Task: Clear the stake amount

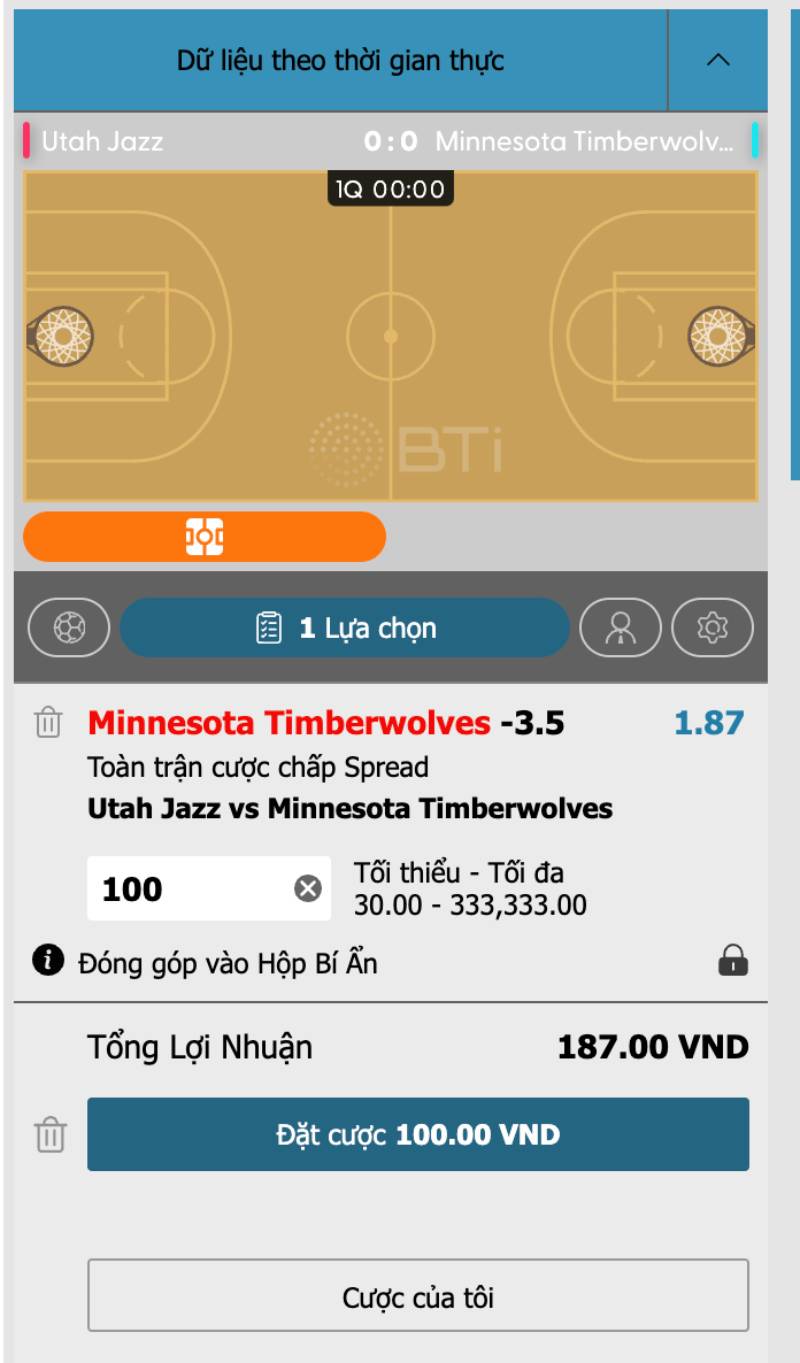Action: click(308, 888)
